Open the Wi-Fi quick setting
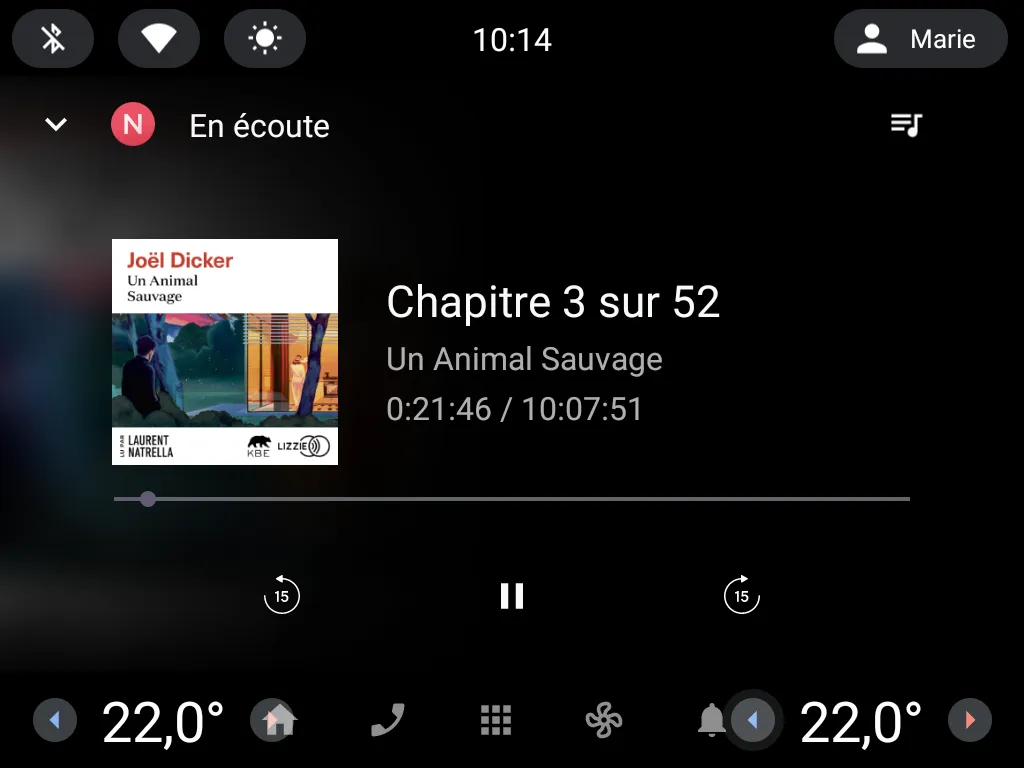This screenshot has height=768, width=1024. pos(158,39)
